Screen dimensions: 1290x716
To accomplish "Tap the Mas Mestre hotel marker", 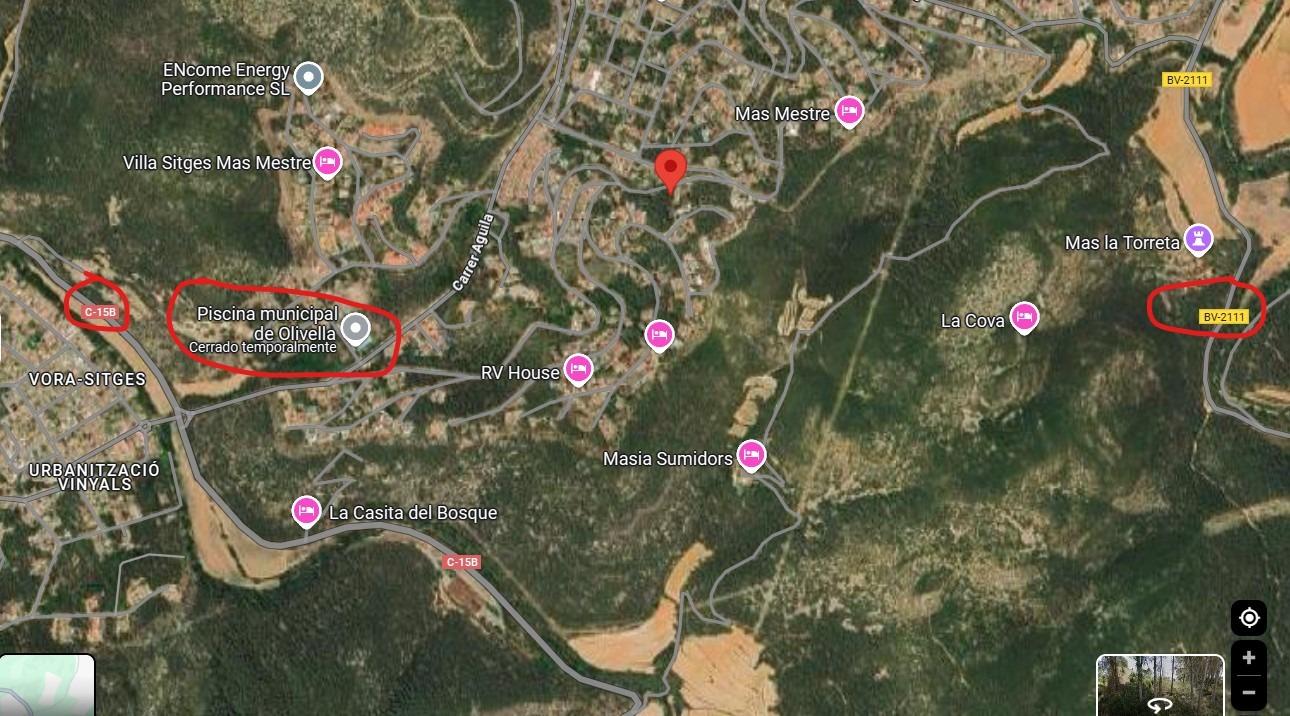I will pyautogui.click(x=849, y=111).
